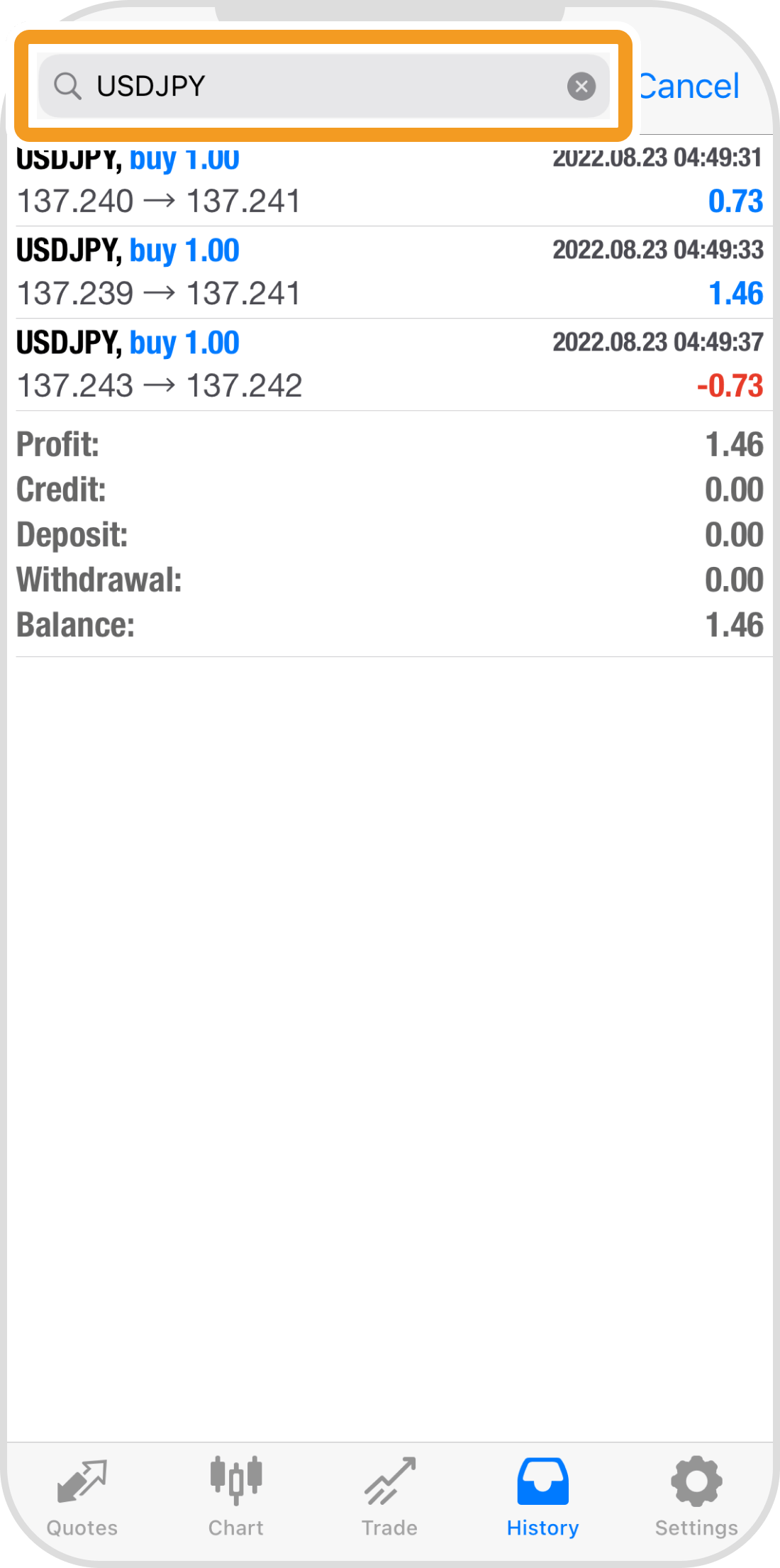Open the Settings tab
The height and width of the screenshot is (1568, 780).
click(x=696, y=1497)
